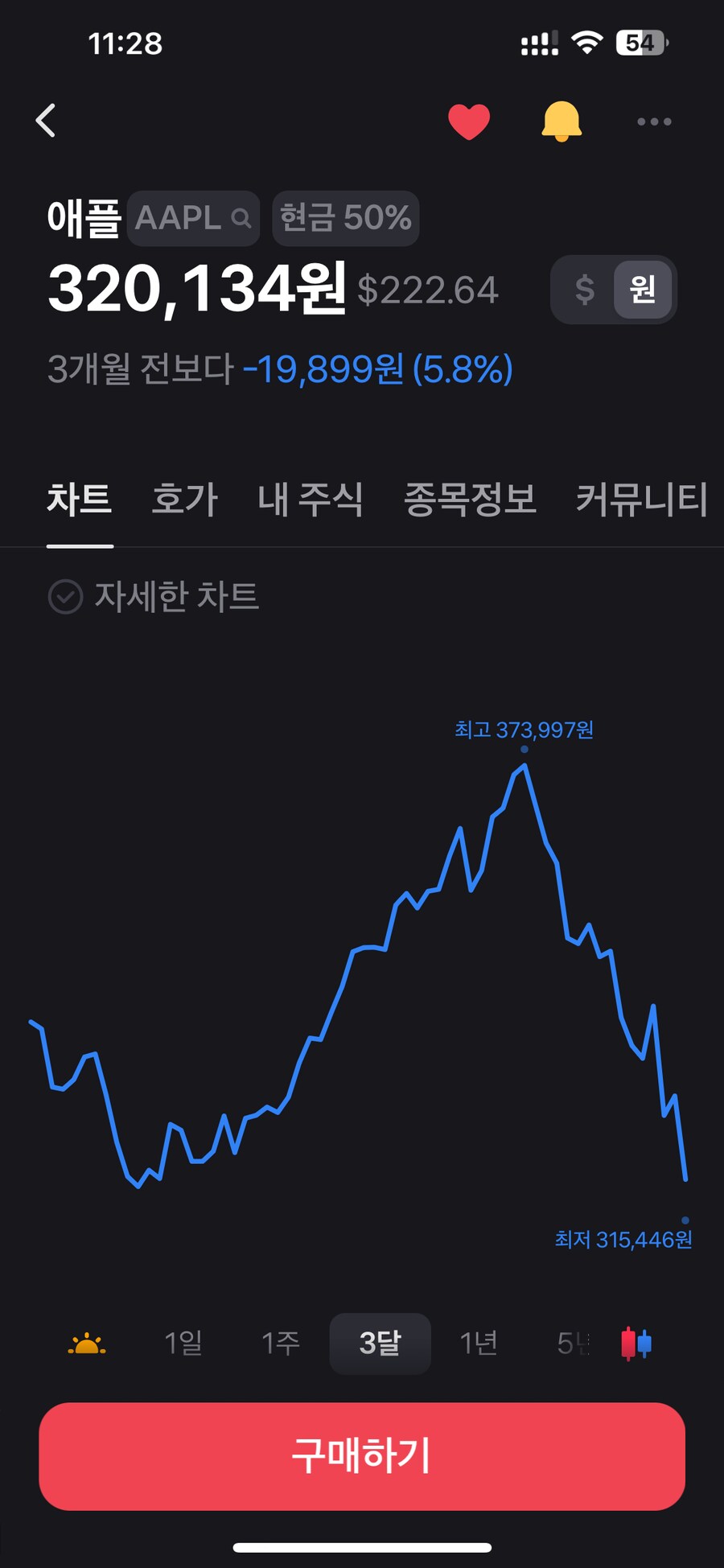Open the 현금 50% cash info chip
Image resolution: width=724 pixels, height=1568 pixels.
point(344,217)
